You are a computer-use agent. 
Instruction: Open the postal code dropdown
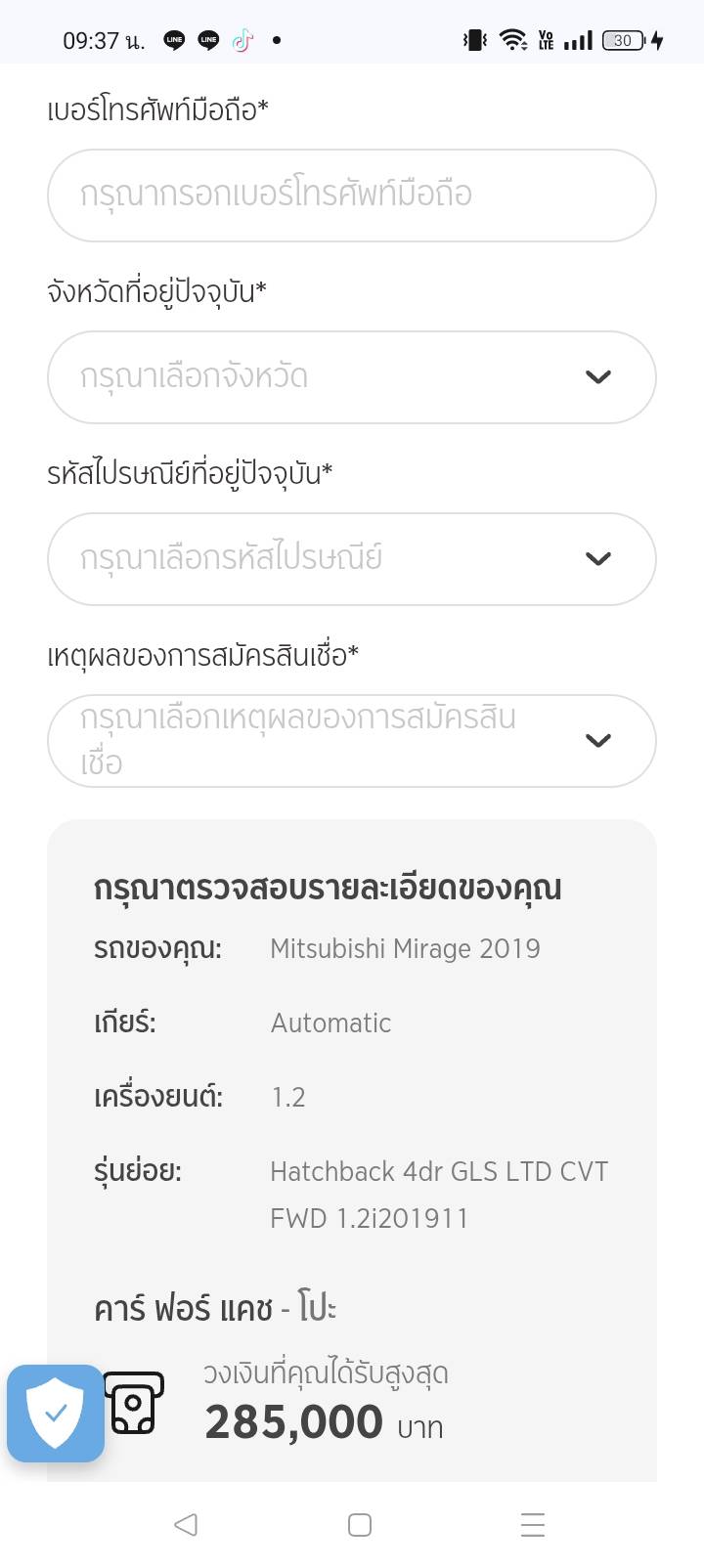[351, 559]
